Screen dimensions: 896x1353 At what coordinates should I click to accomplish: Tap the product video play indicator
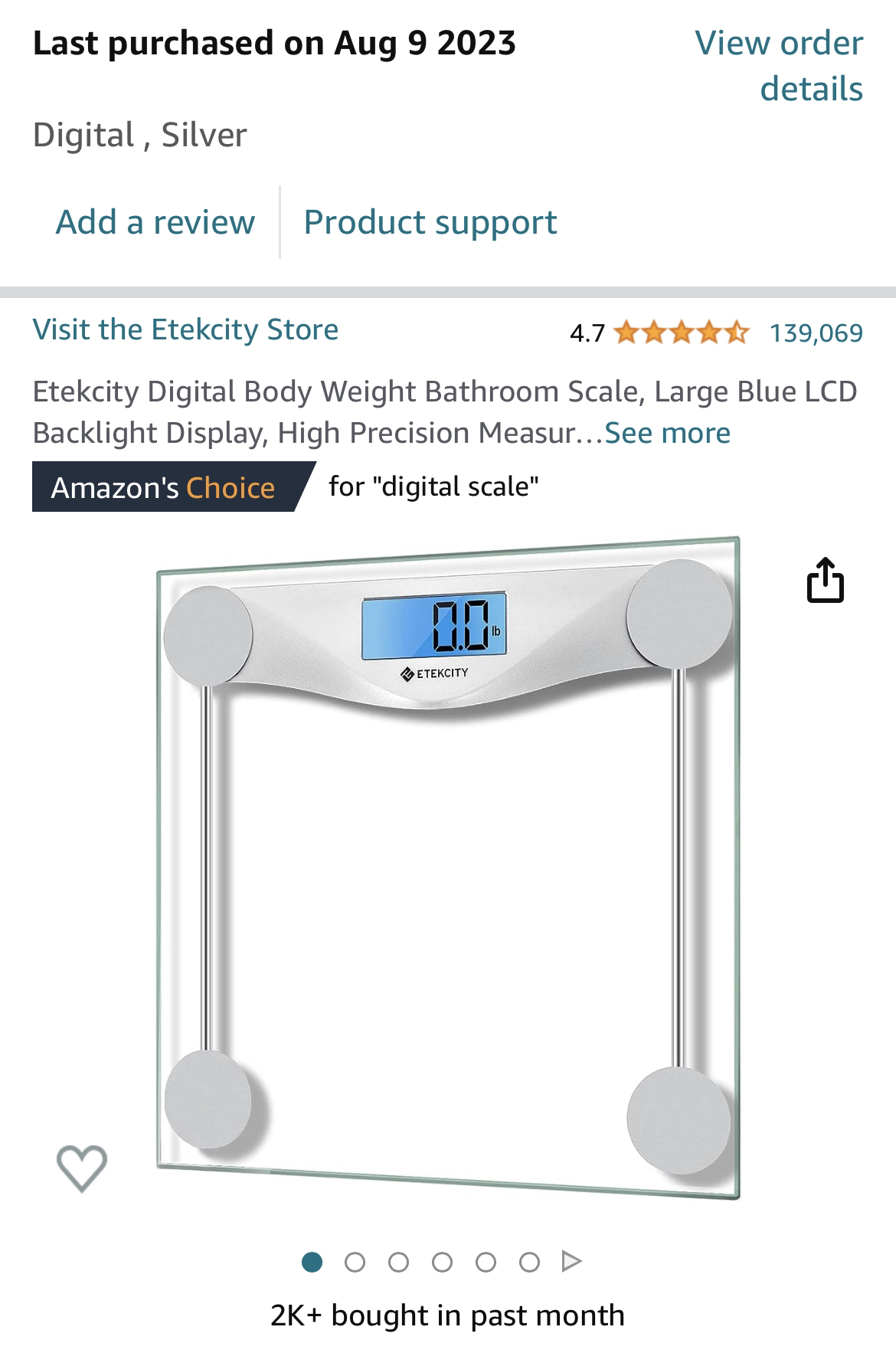pos(571,1261)
